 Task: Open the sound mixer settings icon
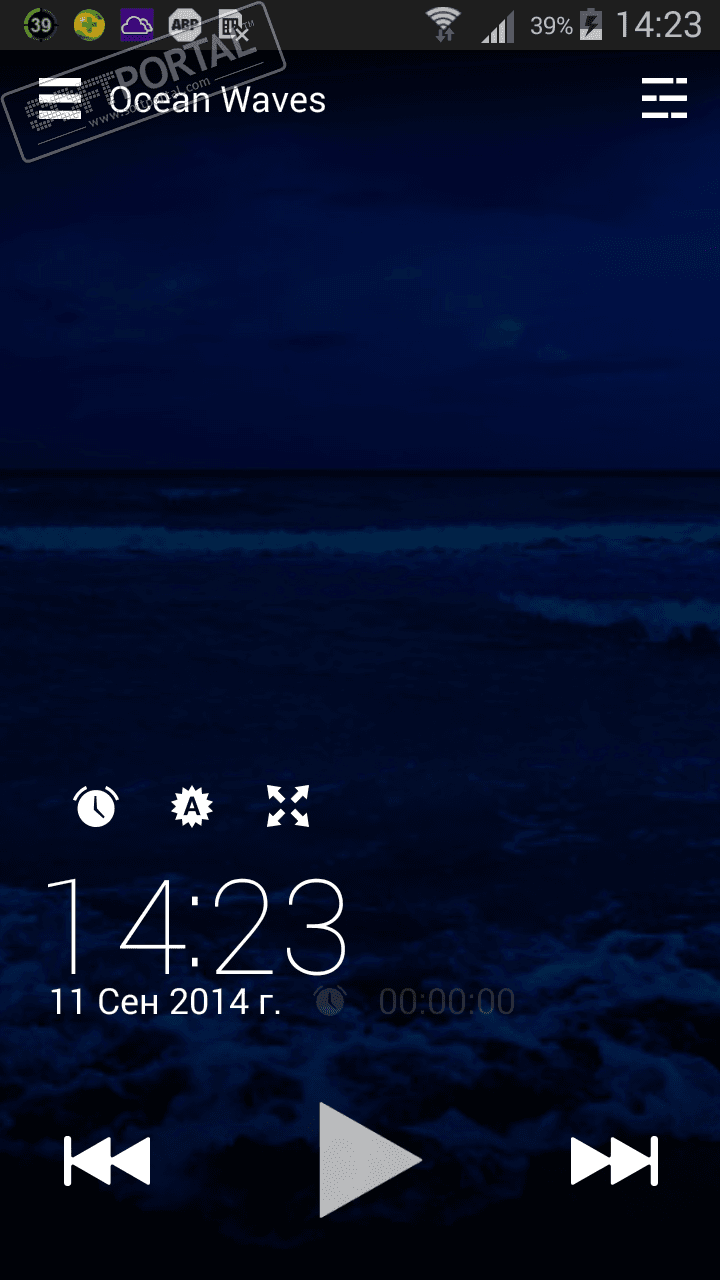(664, 98)
